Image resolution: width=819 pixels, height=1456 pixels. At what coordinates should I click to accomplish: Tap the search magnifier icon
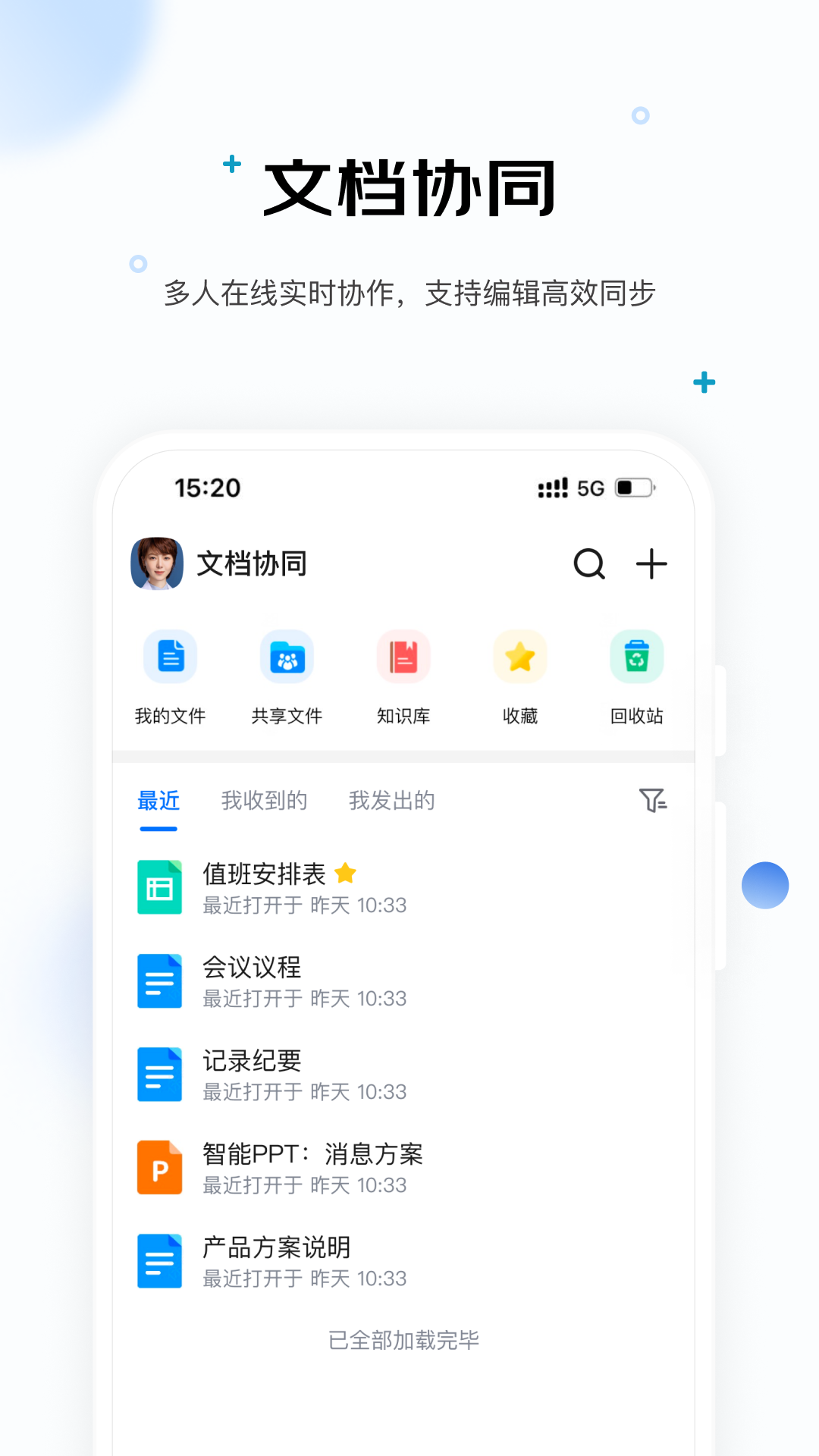590,564
